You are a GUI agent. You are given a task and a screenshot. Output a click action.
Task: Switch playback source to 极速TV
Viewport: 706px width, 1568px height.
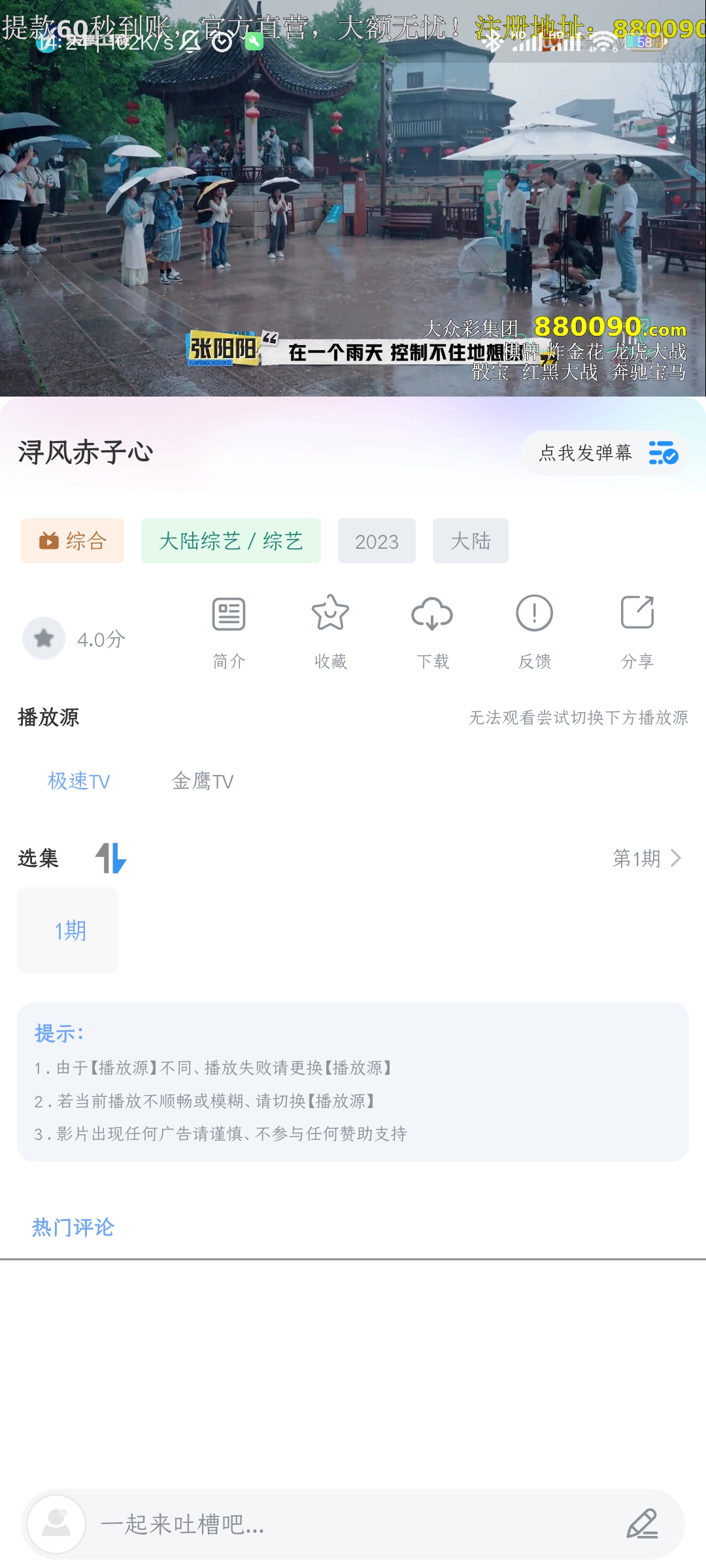pyautogui.click(x=78, y=781)
